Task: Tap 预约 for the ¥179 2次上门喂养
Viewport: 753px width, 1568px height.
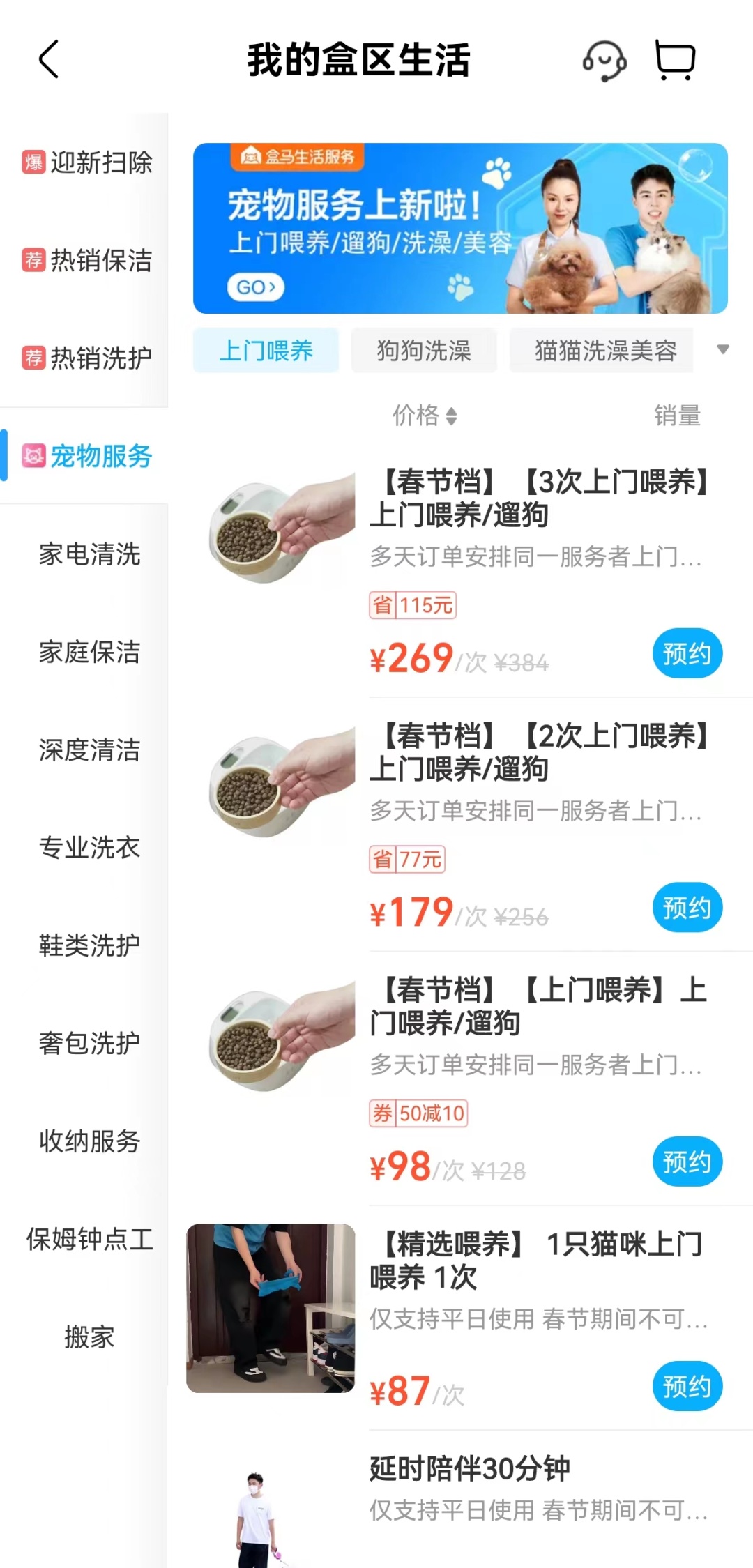Action: click(687, 908)
